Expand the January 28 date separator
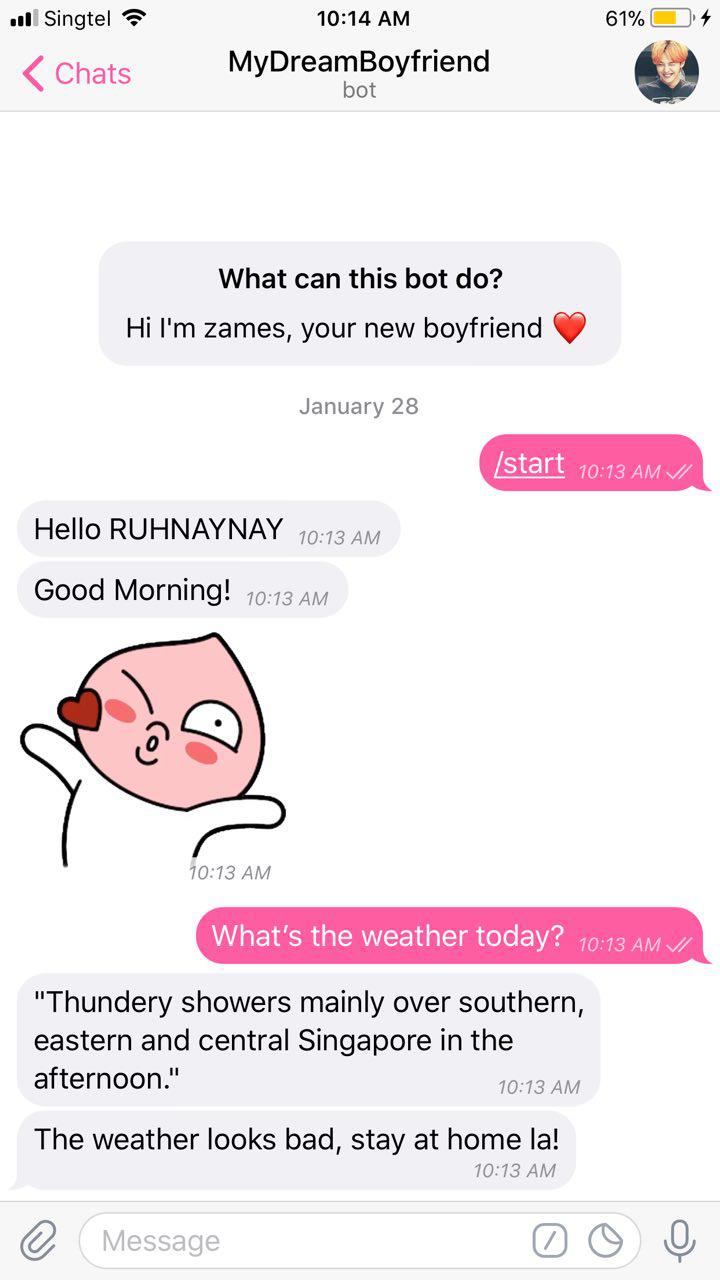The image size is (720, 1280). (x=359, y=406)
